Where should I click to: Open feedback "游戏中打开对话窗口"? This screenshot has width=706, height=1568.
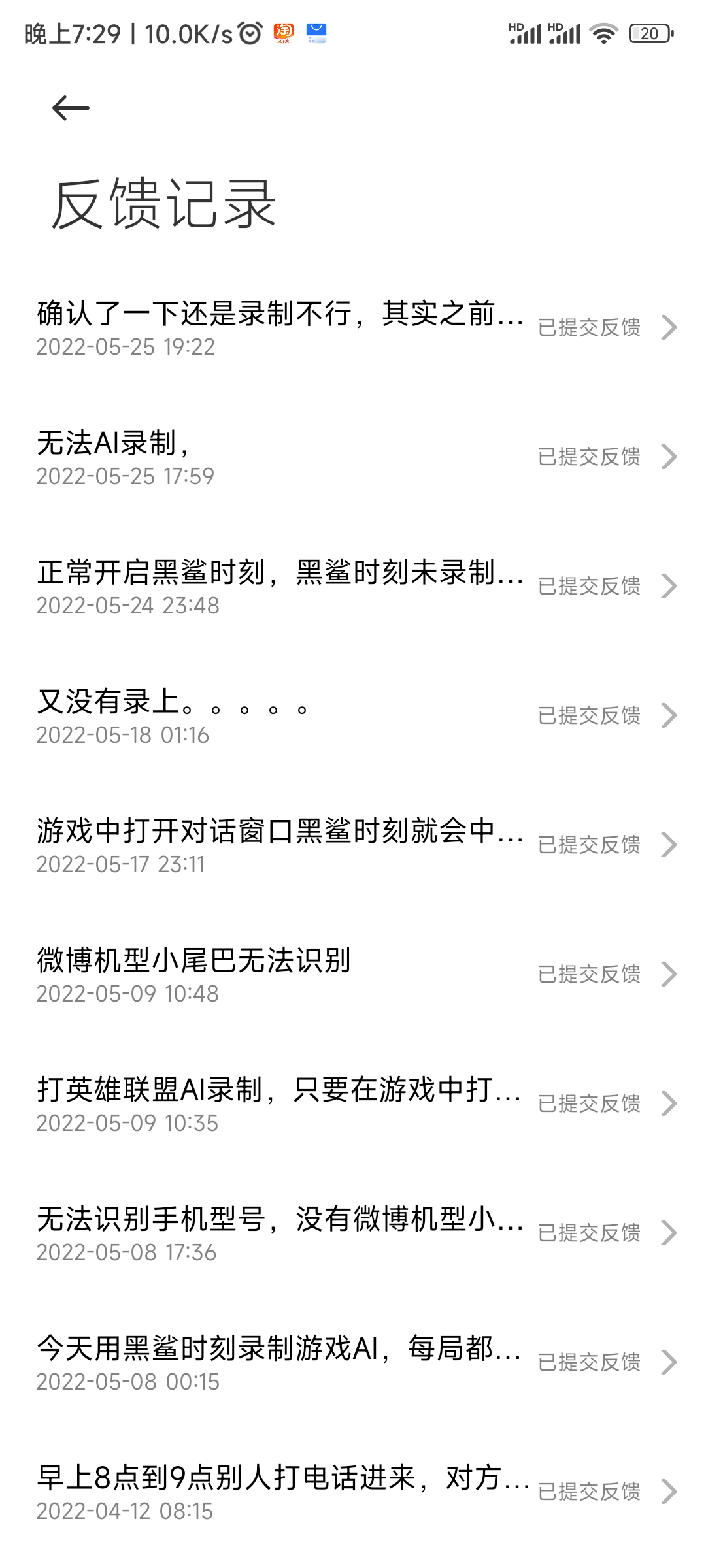coord(353,845)
